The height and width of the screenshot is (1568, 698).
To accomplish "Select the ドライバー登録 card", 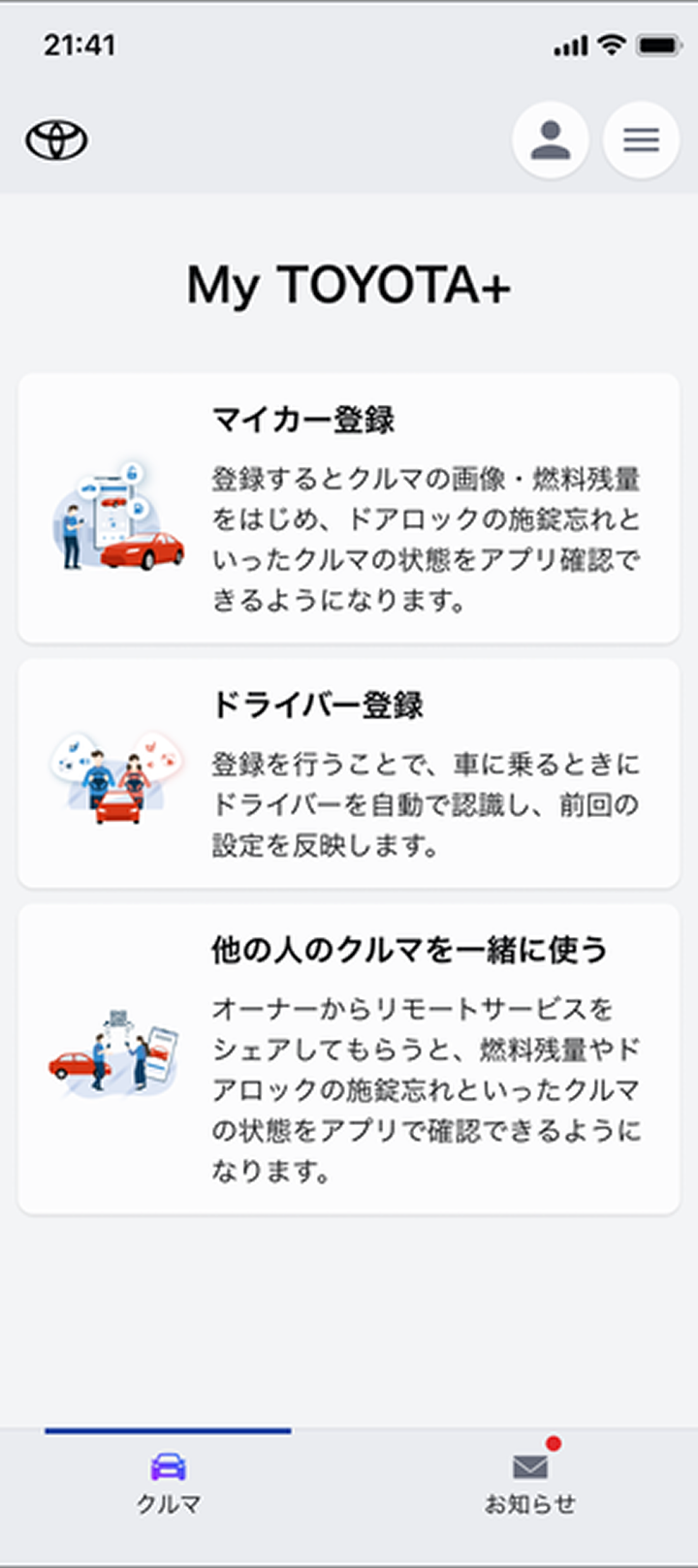I will tap(349, 773).
